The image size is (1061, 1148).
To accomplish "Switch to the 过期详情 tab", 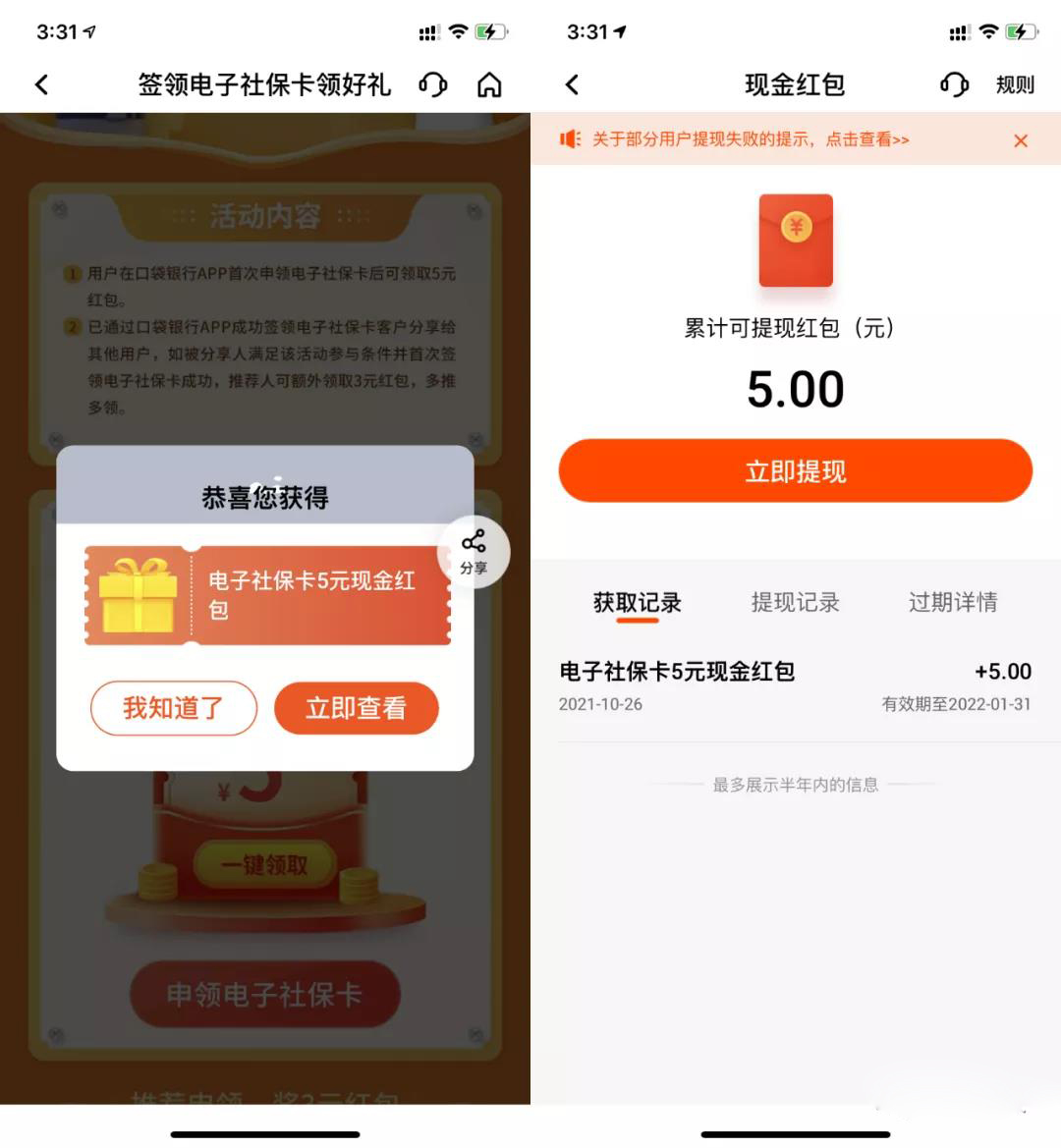I will (x=952, y=602).
